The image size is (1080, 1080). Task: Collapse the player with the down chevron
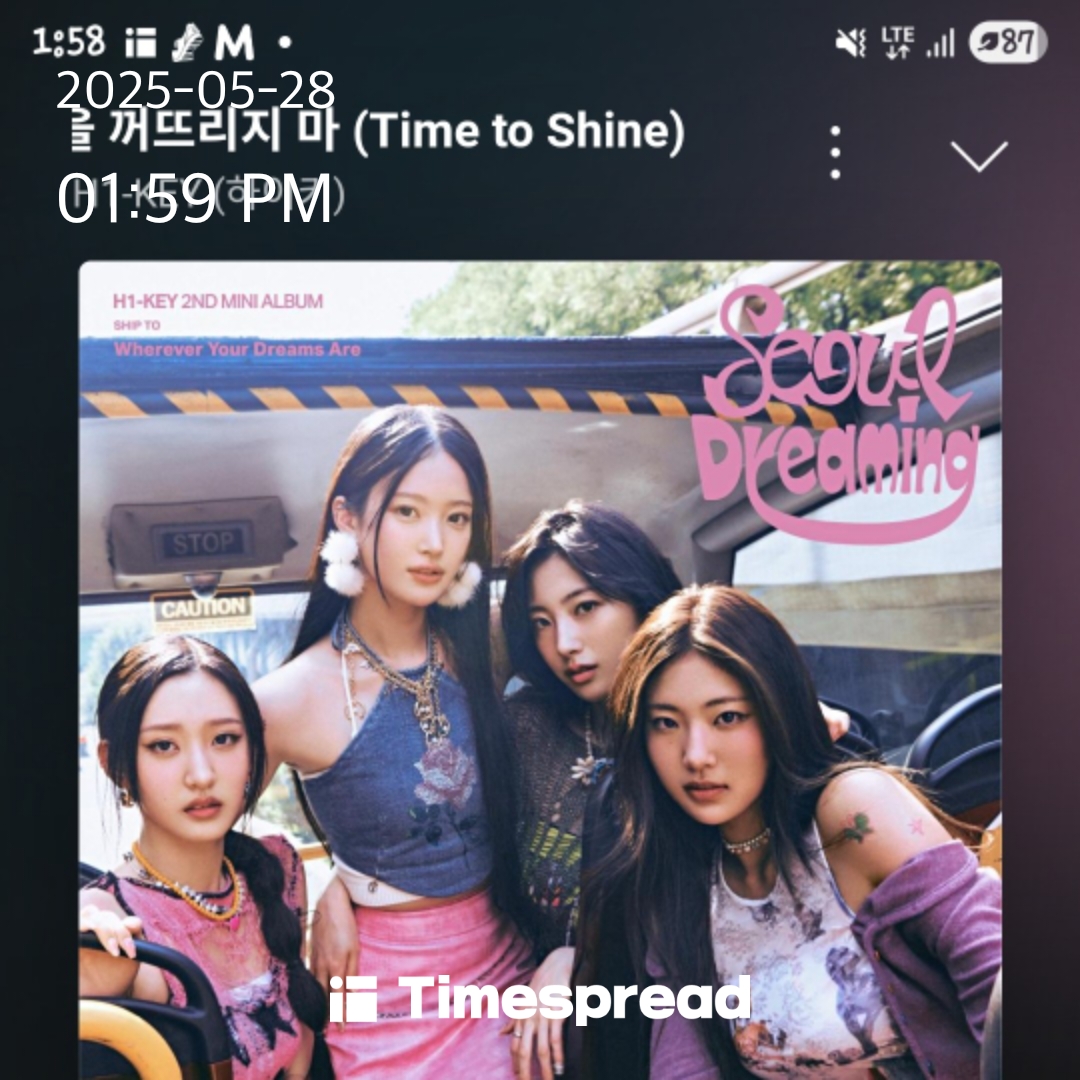(x=978, y=156)
